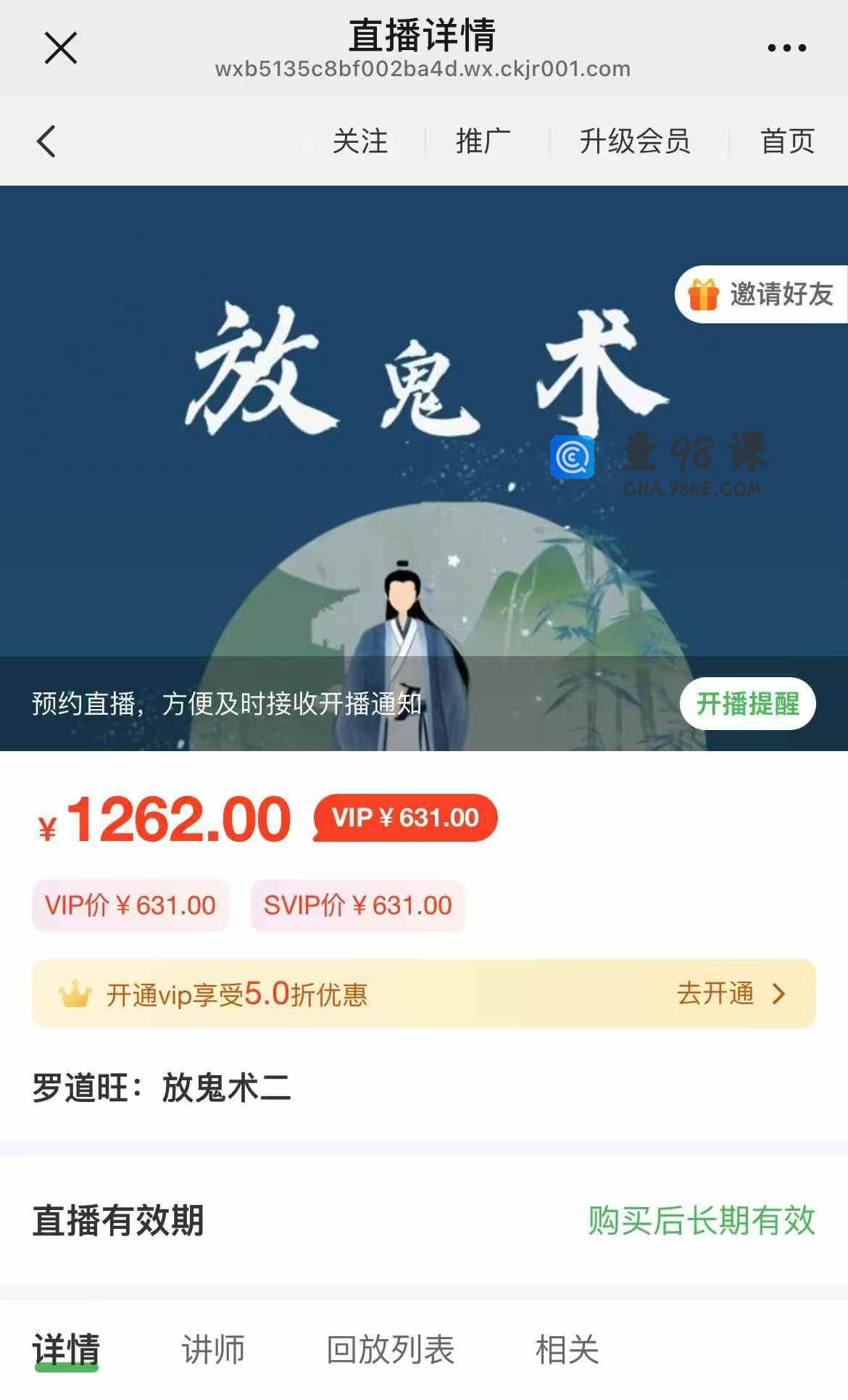This screenshot has height=1400, width=848.
Task: Close the 直播详情 webview
Action: click(x=61, y=49)
